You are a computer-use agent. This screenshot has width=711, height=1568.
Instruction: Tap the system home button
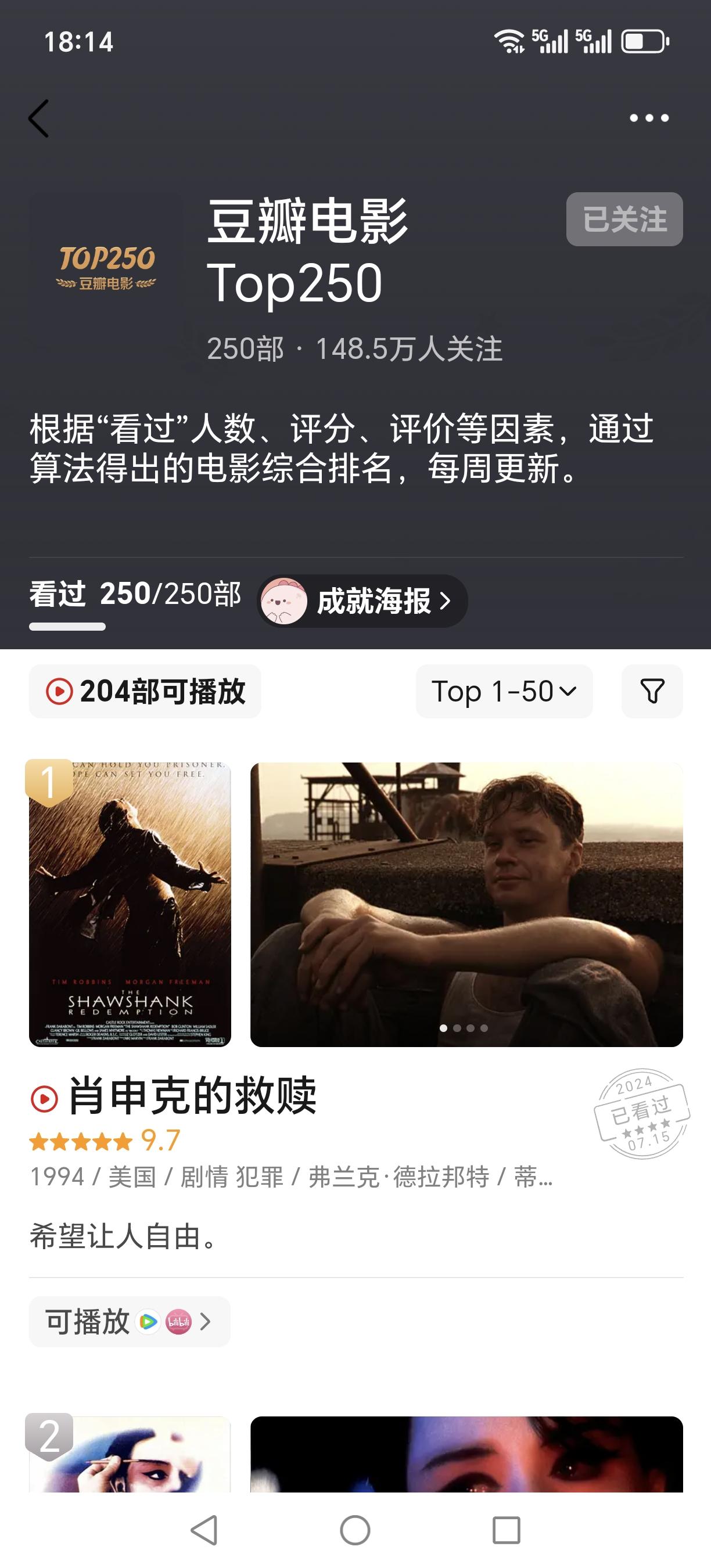click(355, 1530)
